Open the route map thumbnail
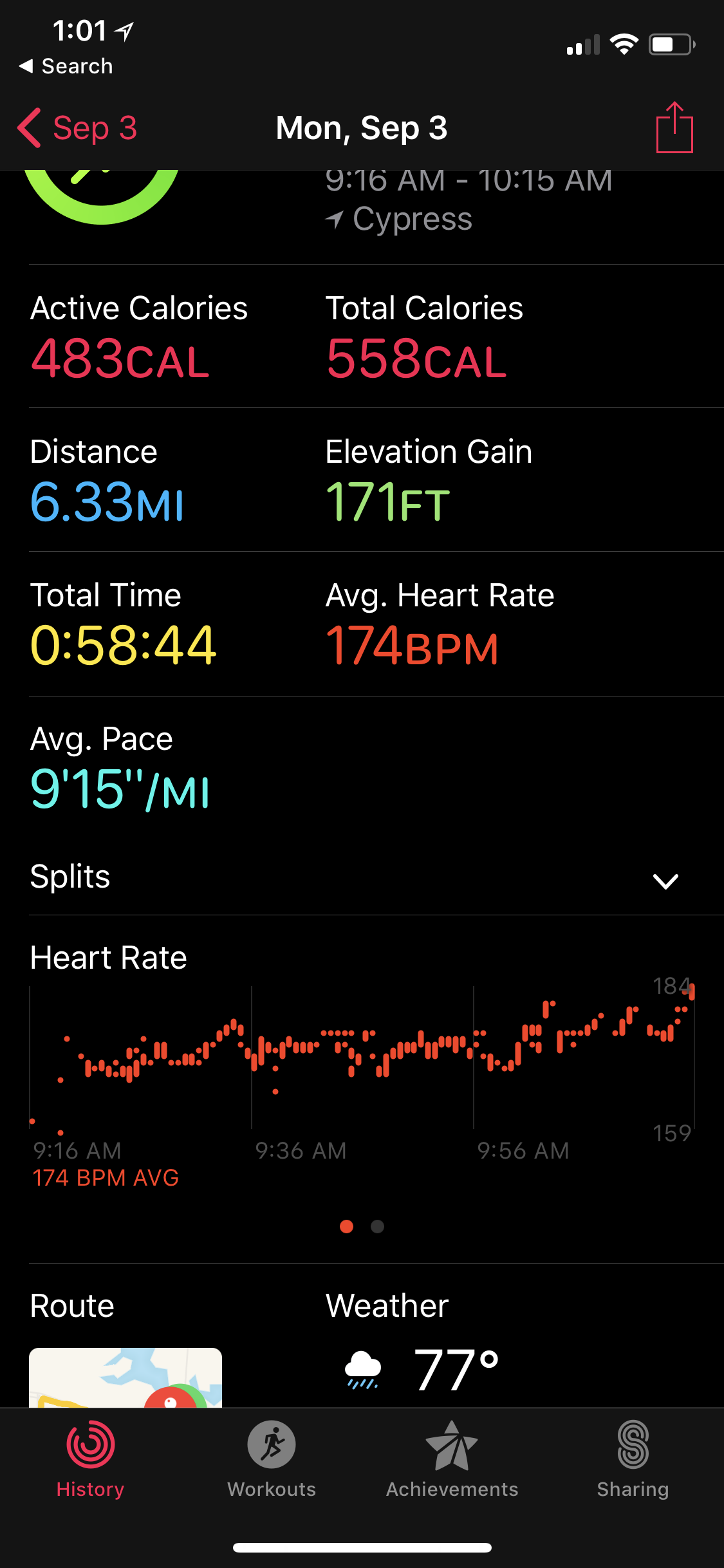Viewport: 724px width, 1568px height. point(125,1377)
